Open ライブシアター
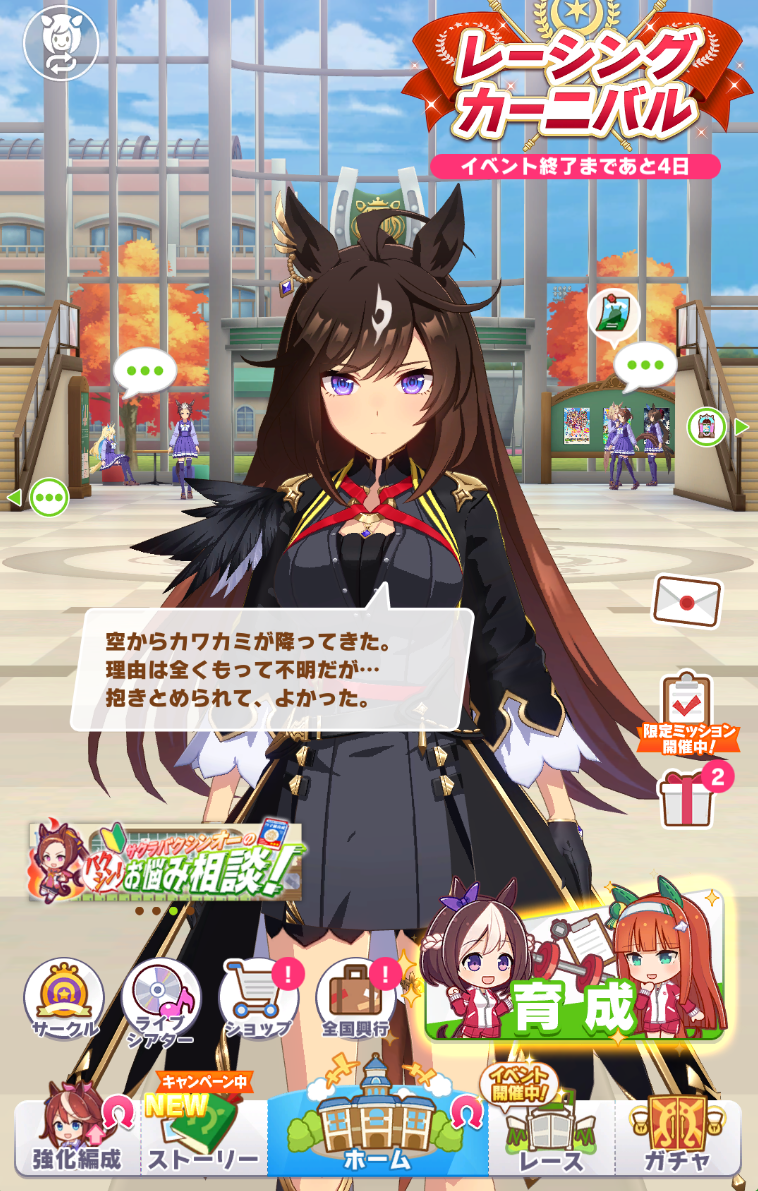The width and height of the screenshot is (758, 1191). coord(160,998)
